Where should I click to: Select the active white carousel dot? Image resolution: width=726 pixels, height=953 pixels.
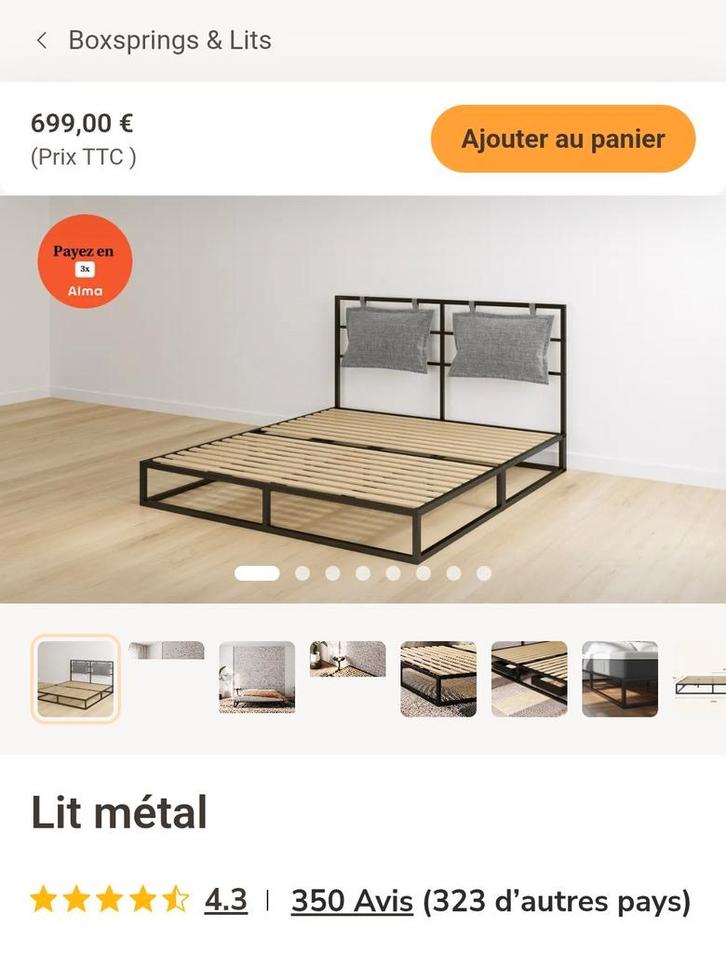[256, 573]
